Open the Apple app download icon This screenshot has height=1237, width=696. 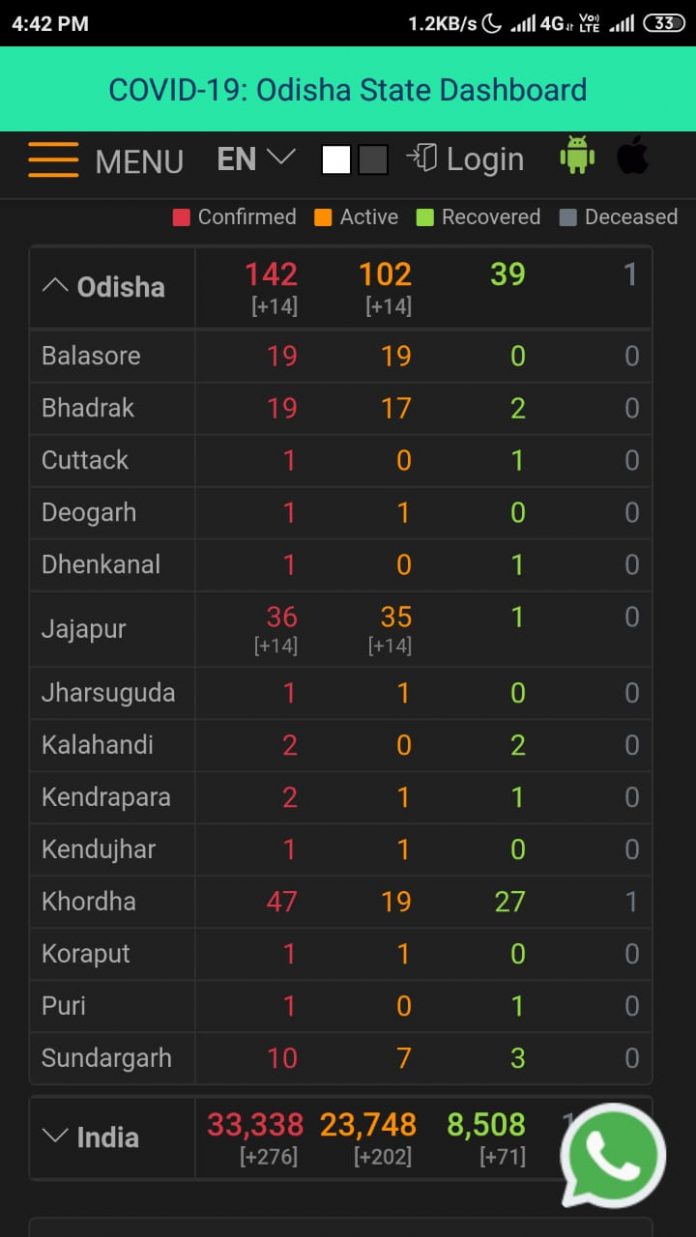[x=633, y=156]
